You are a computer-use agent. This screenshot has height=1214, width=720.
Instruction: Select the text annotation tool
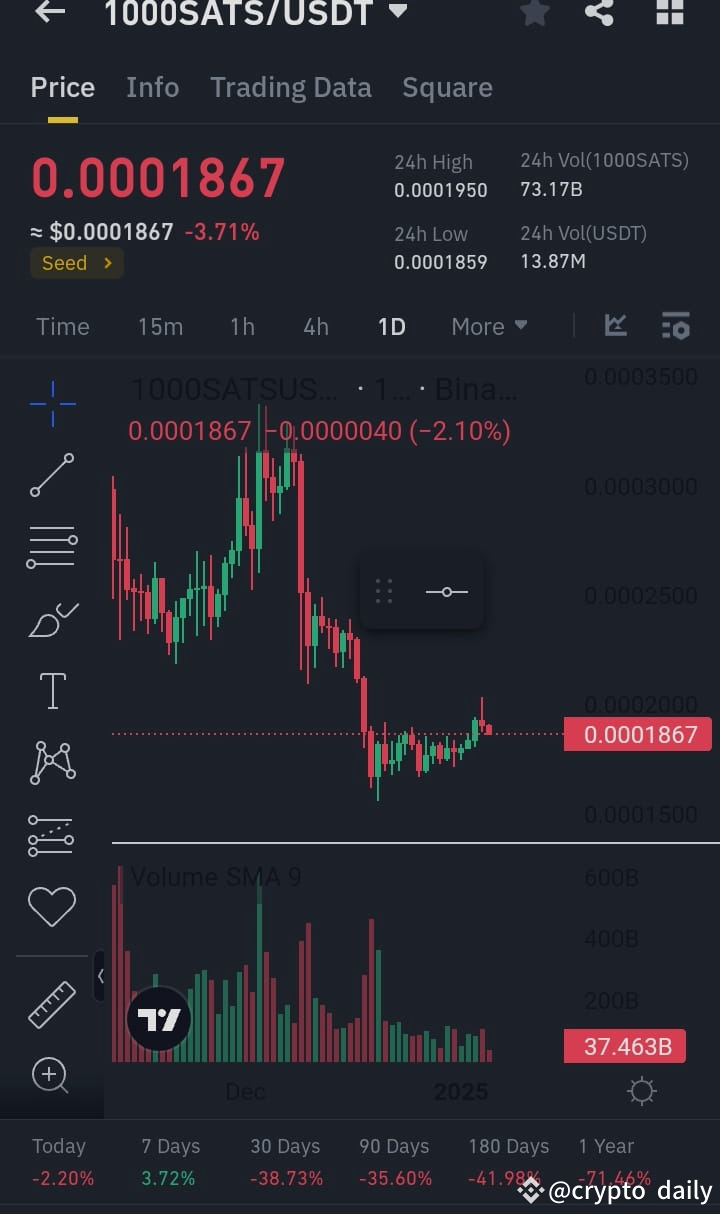coord(52,690)
